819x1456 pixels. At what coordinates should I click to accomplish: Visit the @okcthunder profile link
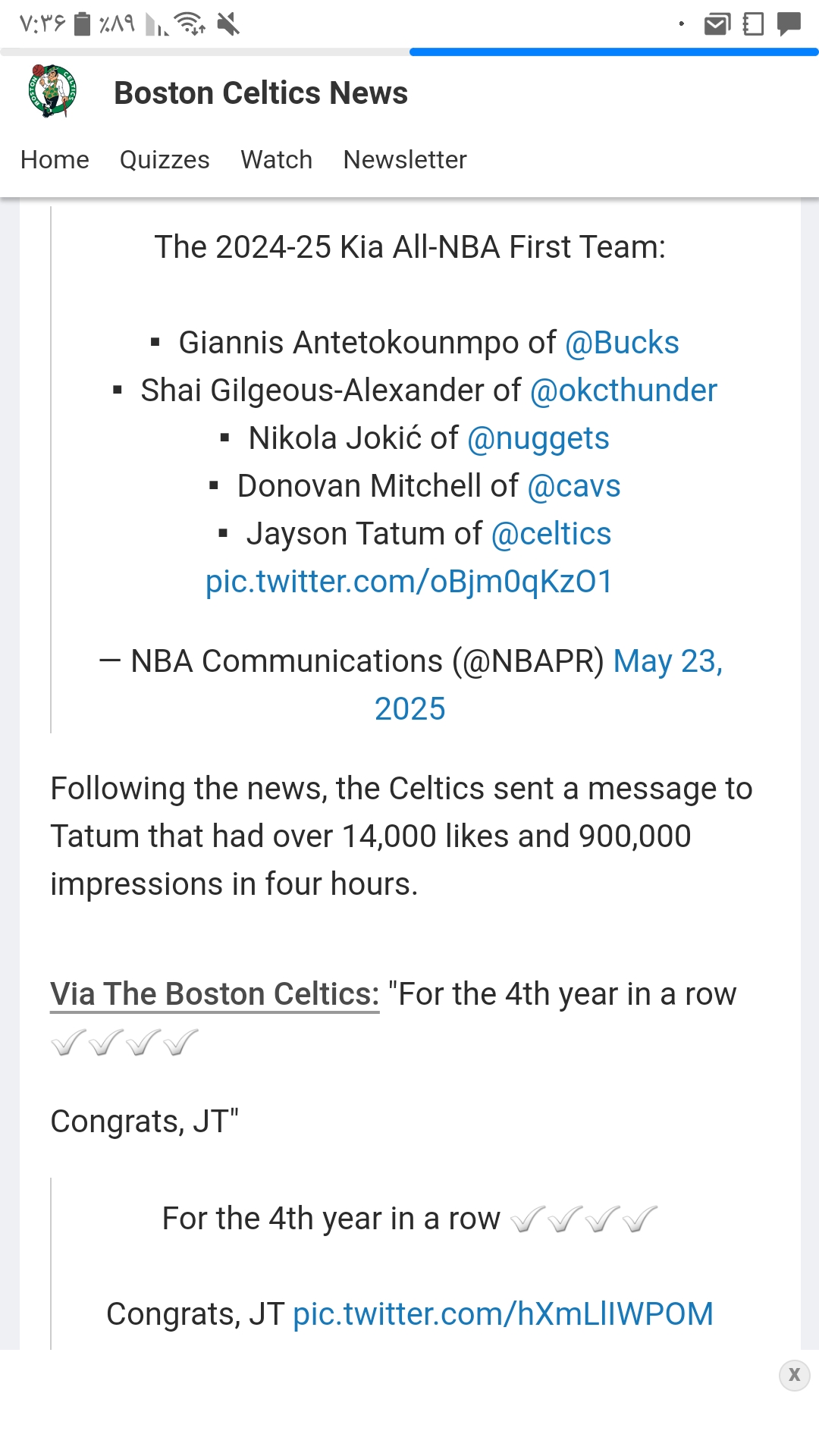(x=623, y=391)
